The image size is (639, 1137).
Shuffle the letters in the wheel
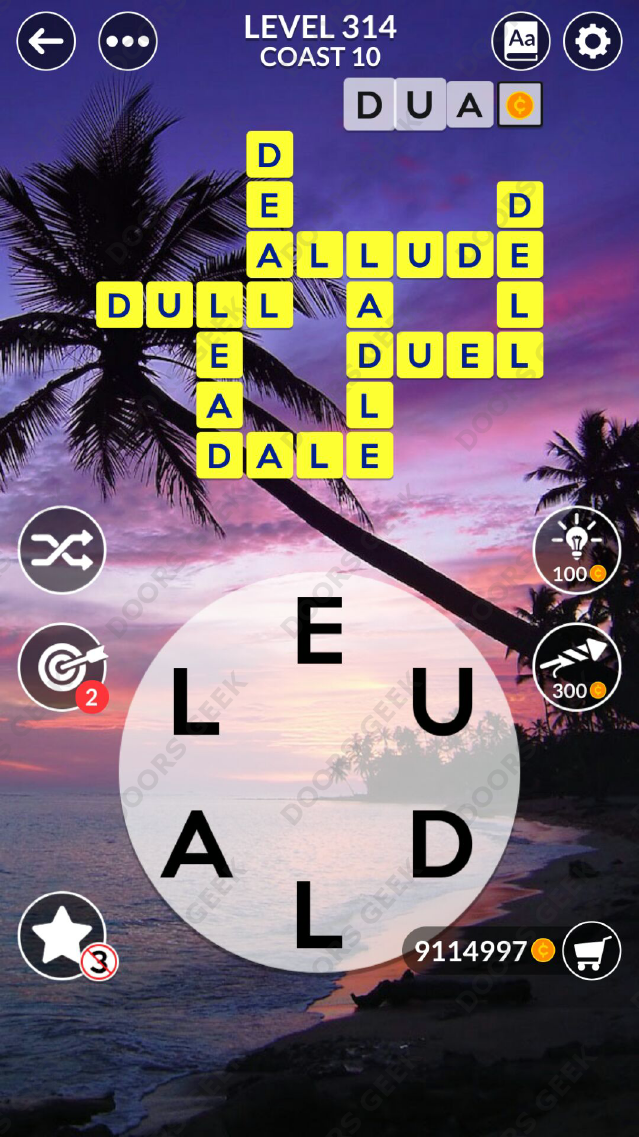point(62,549)
